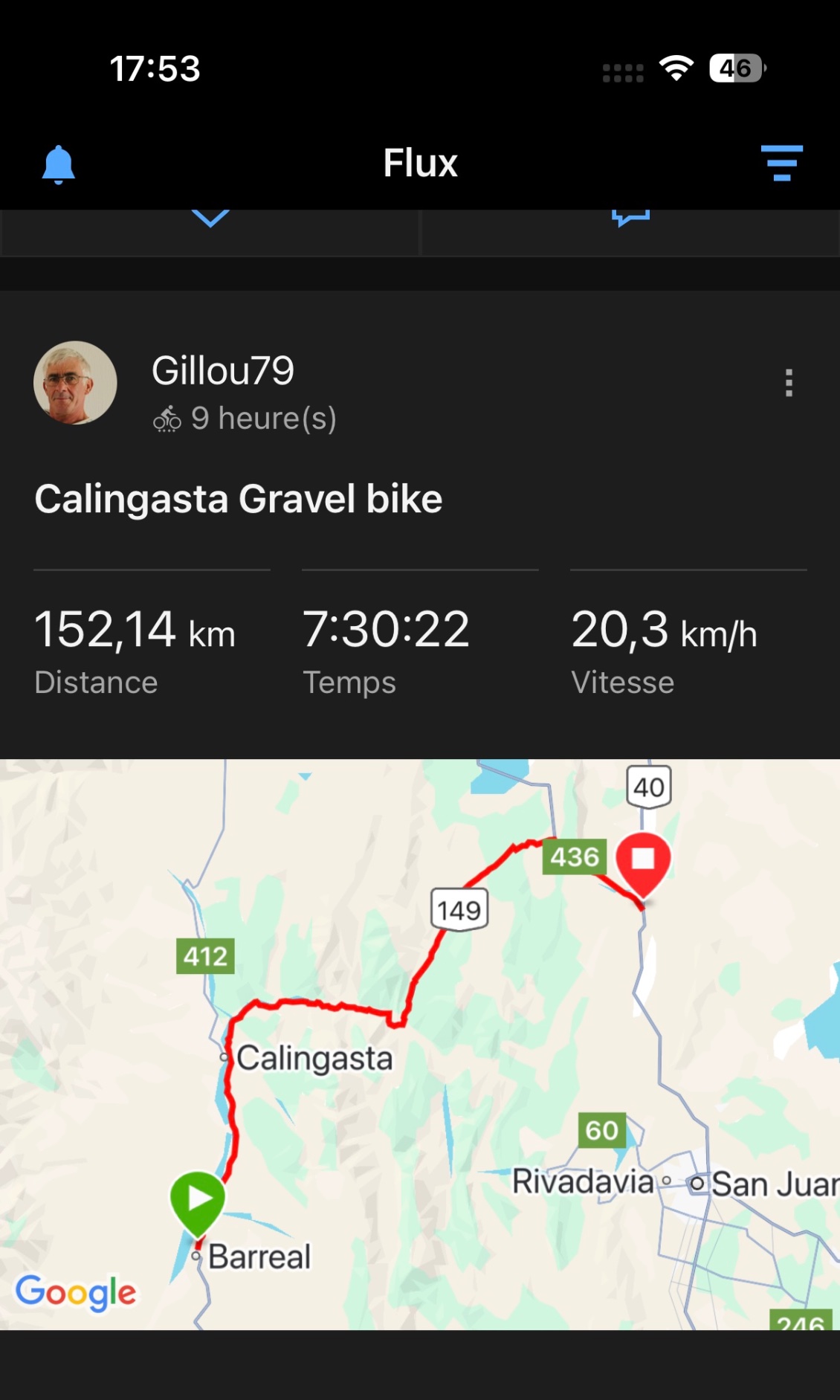Open Gillou79's profile by username
This screenshot has width=840, height=1400.
point(223,370)
